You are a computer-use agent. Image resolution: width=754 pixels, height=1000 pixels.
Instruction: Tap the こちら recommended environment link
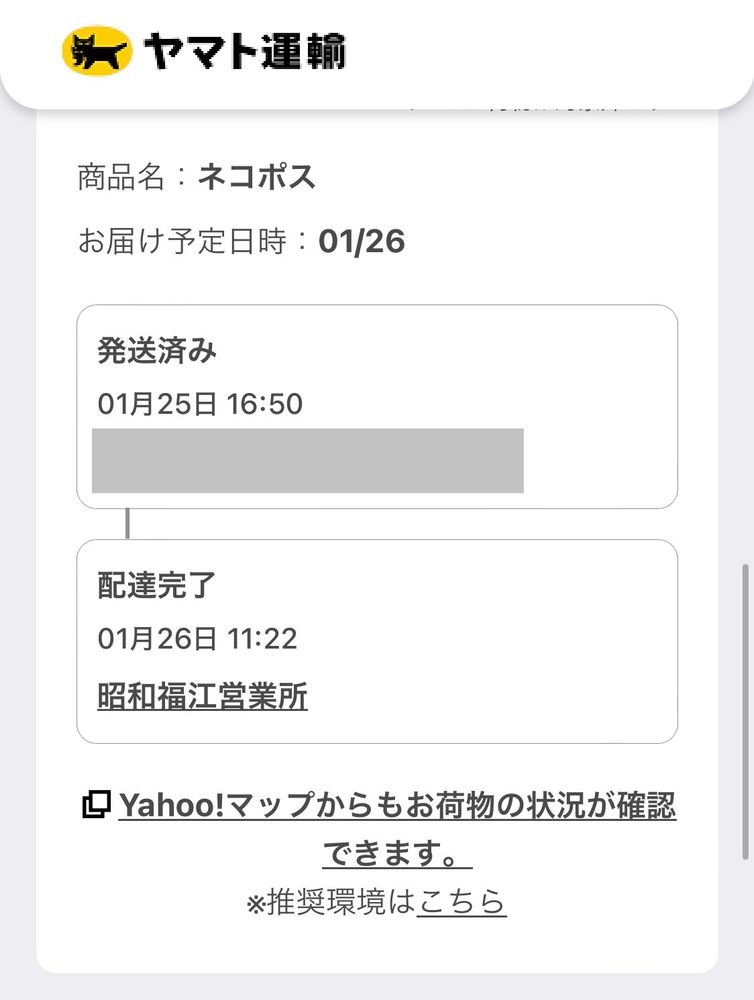(462, 902)
